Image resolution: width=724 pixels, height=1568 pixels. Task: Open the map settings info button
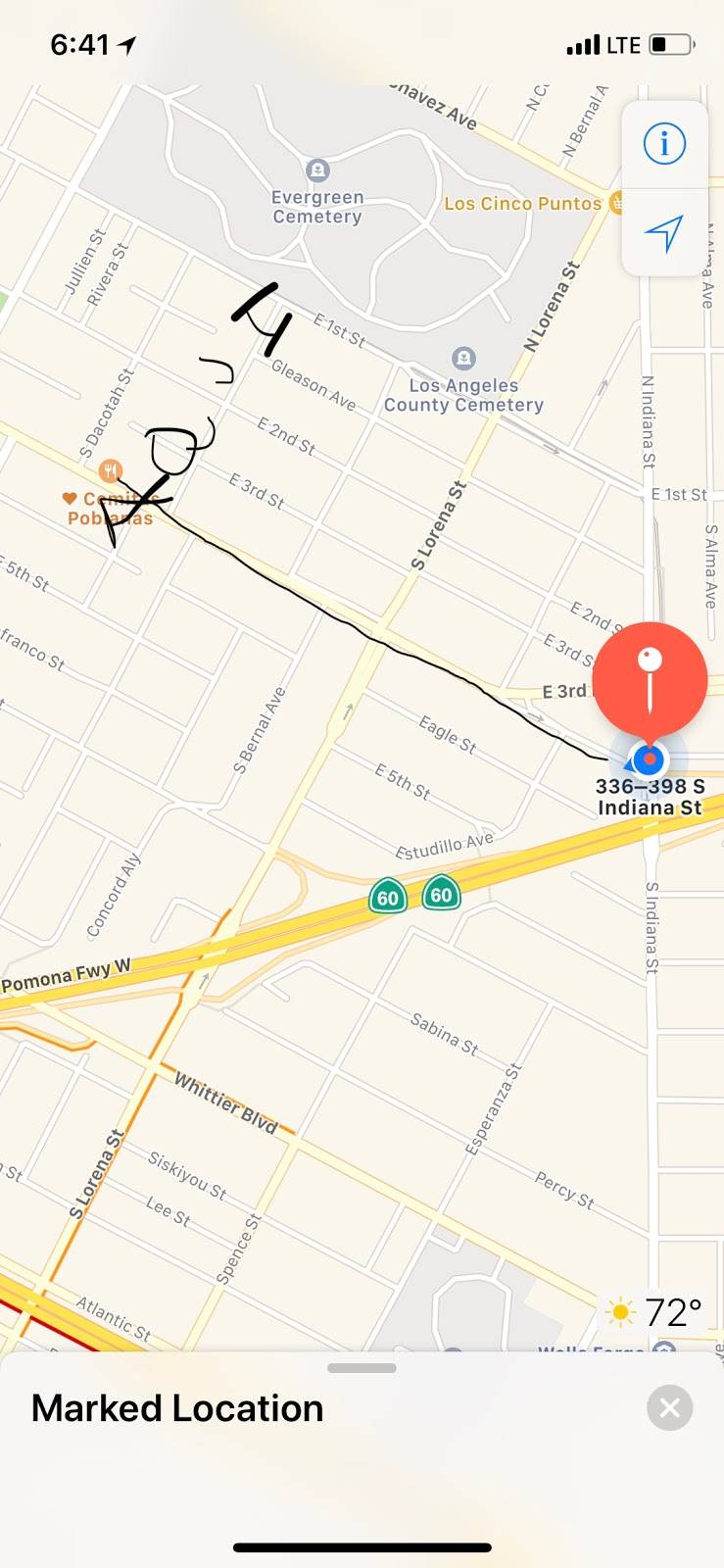tap(663, 145)
